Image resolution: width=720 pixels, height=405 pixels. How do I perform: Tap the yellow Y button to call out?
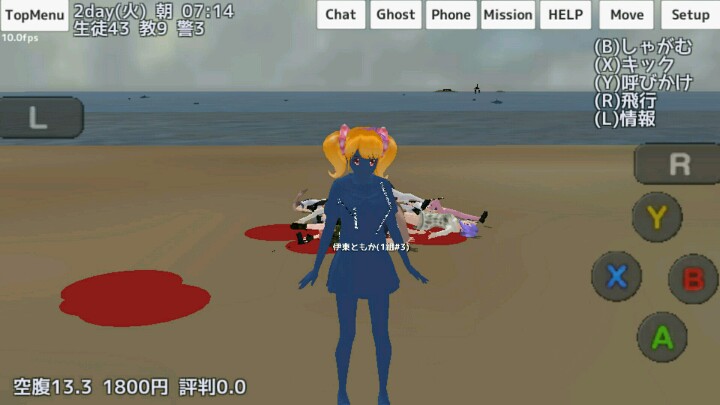click(x=656, y=216)
